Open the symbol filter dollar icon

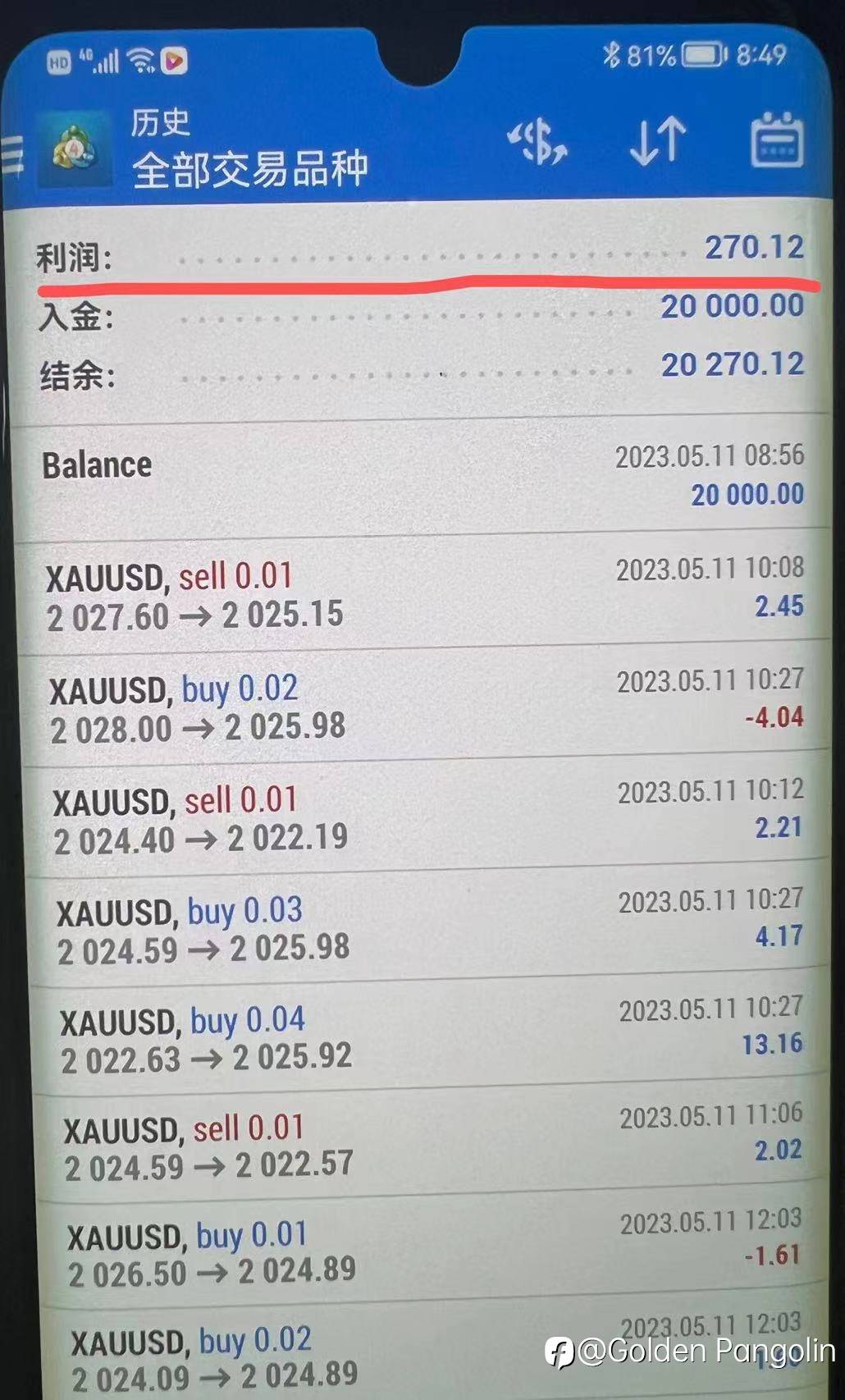click(x=537, y=142)
